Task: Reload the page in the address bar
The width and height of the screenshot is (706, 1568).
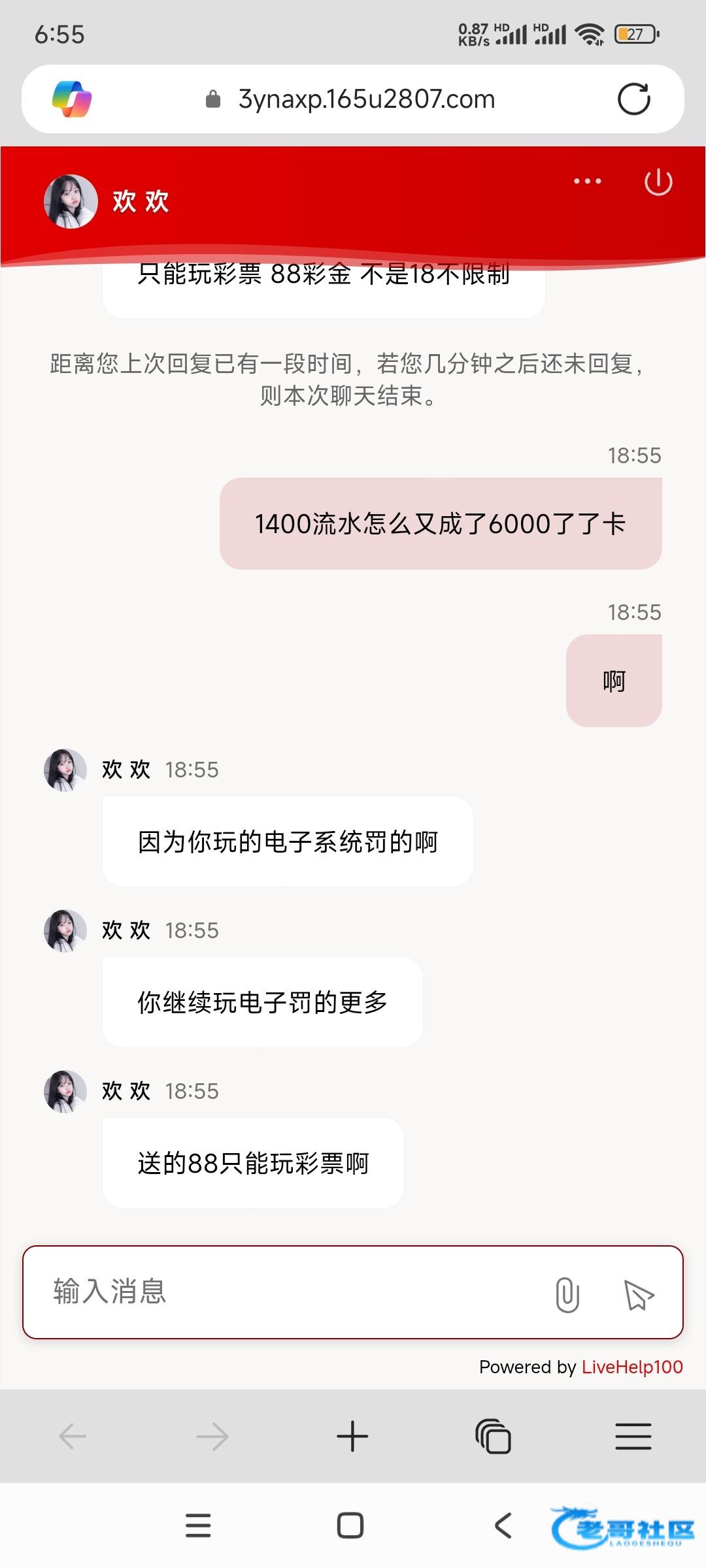Action: point(633,99)
